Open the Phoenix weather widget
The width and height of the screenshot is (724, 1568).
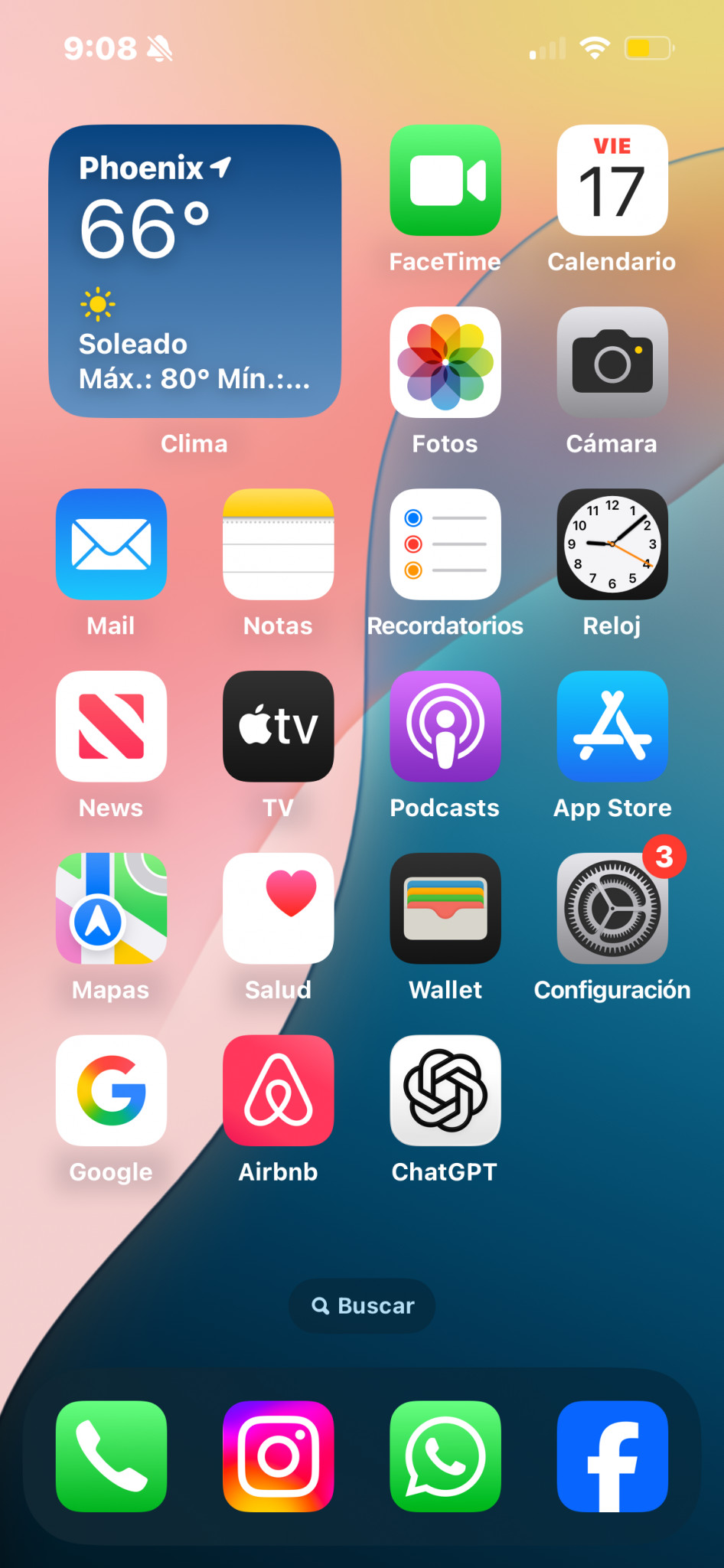[194, 270]
